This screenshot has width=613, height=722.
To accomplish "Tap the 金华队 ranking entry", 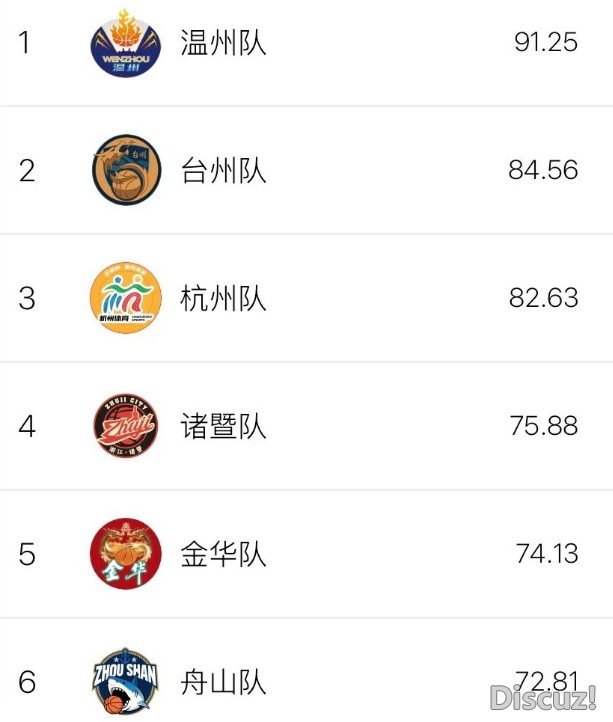I will pyautogui.click(x=223, y=553).
